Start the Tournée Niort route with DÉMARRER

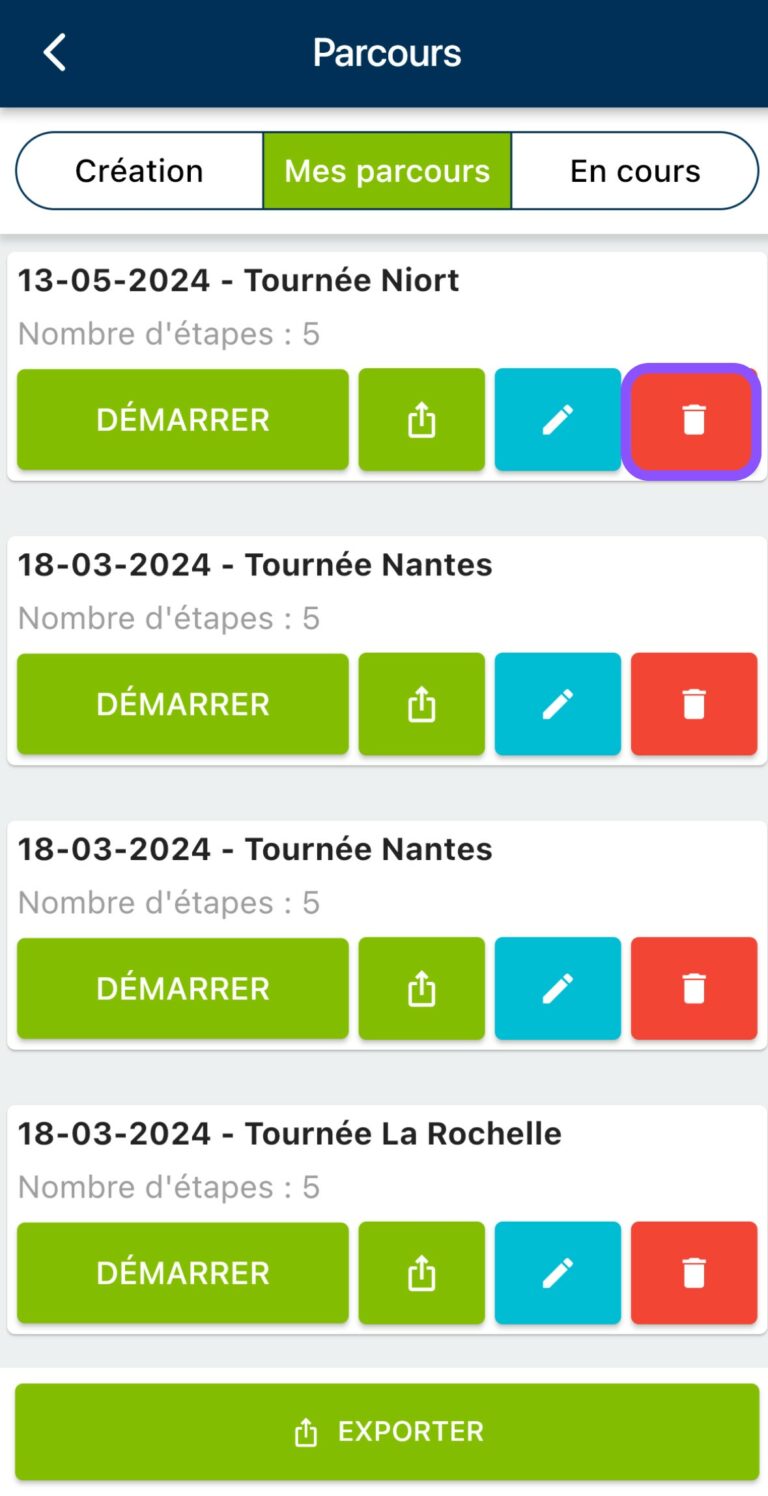click(x=183, y=420)
